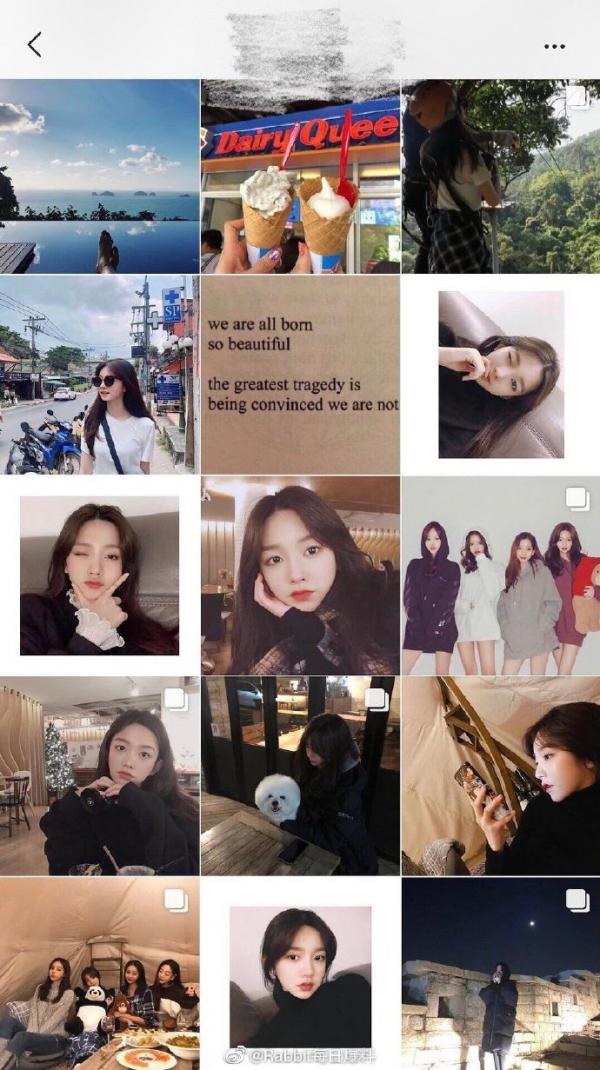
Task: Open the night stone wall photo post
Action: 500,975
